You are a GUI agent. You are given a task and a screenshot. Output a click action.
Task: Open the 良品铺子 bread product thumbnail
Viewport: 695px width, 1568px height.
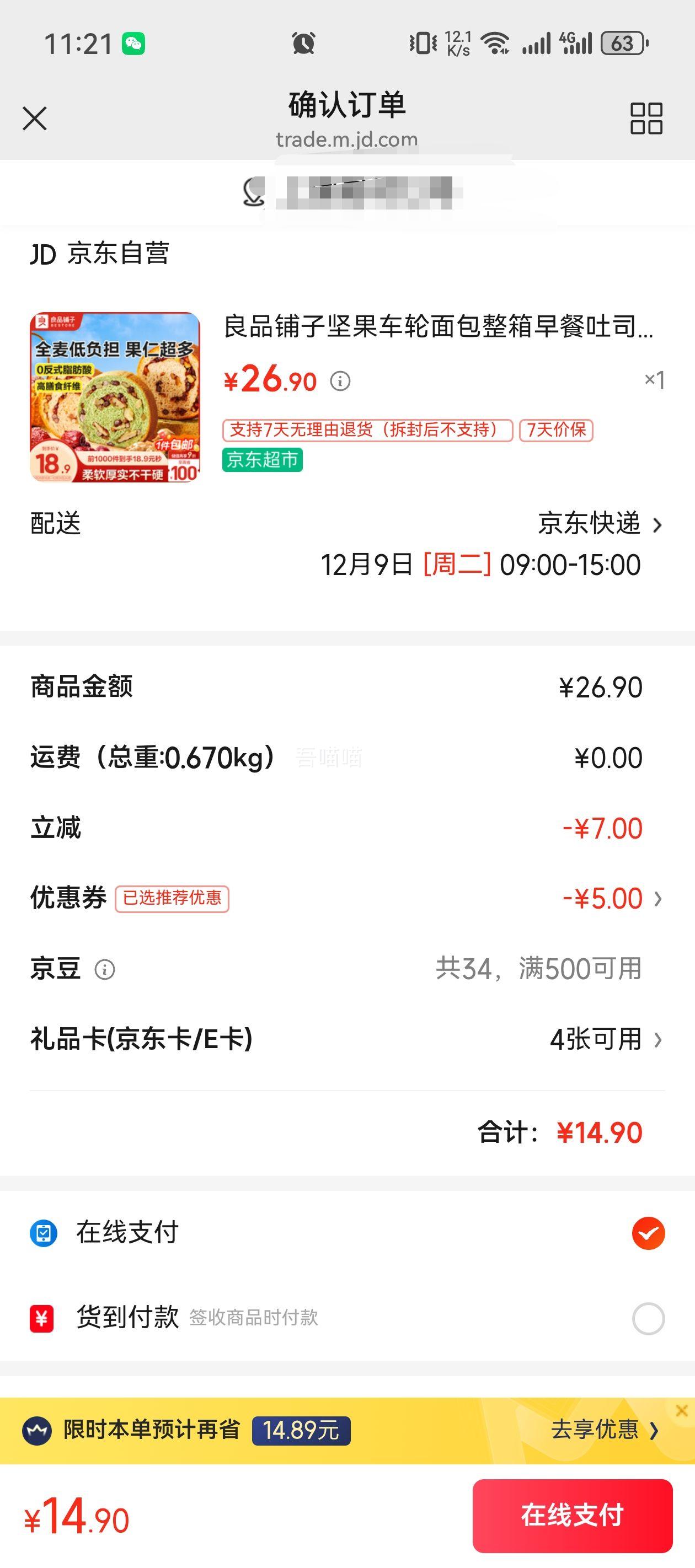coord(115,398)
